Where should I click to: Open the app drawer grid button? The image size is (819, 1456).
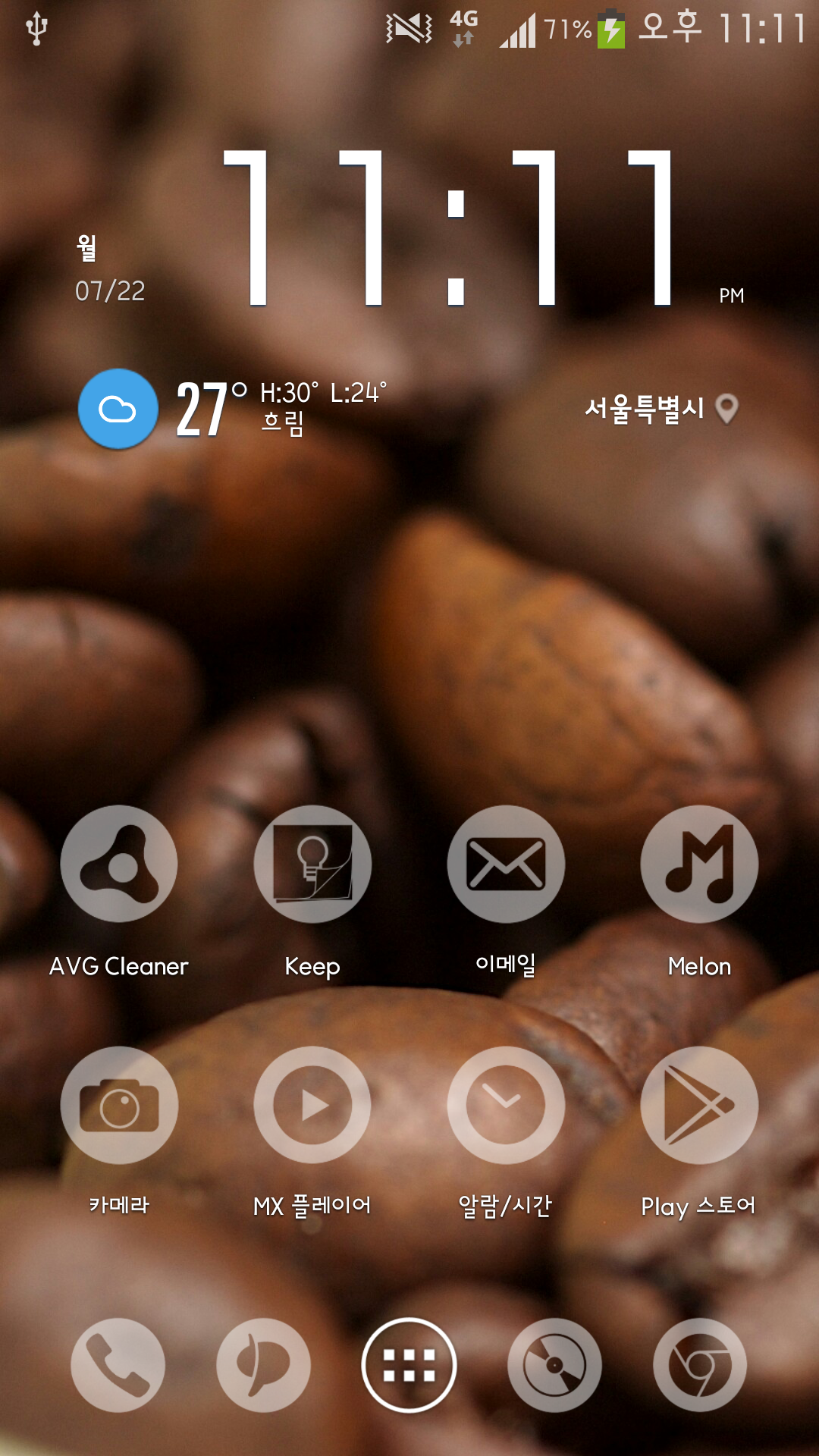pyautogui.click(x=409, y=1365)
